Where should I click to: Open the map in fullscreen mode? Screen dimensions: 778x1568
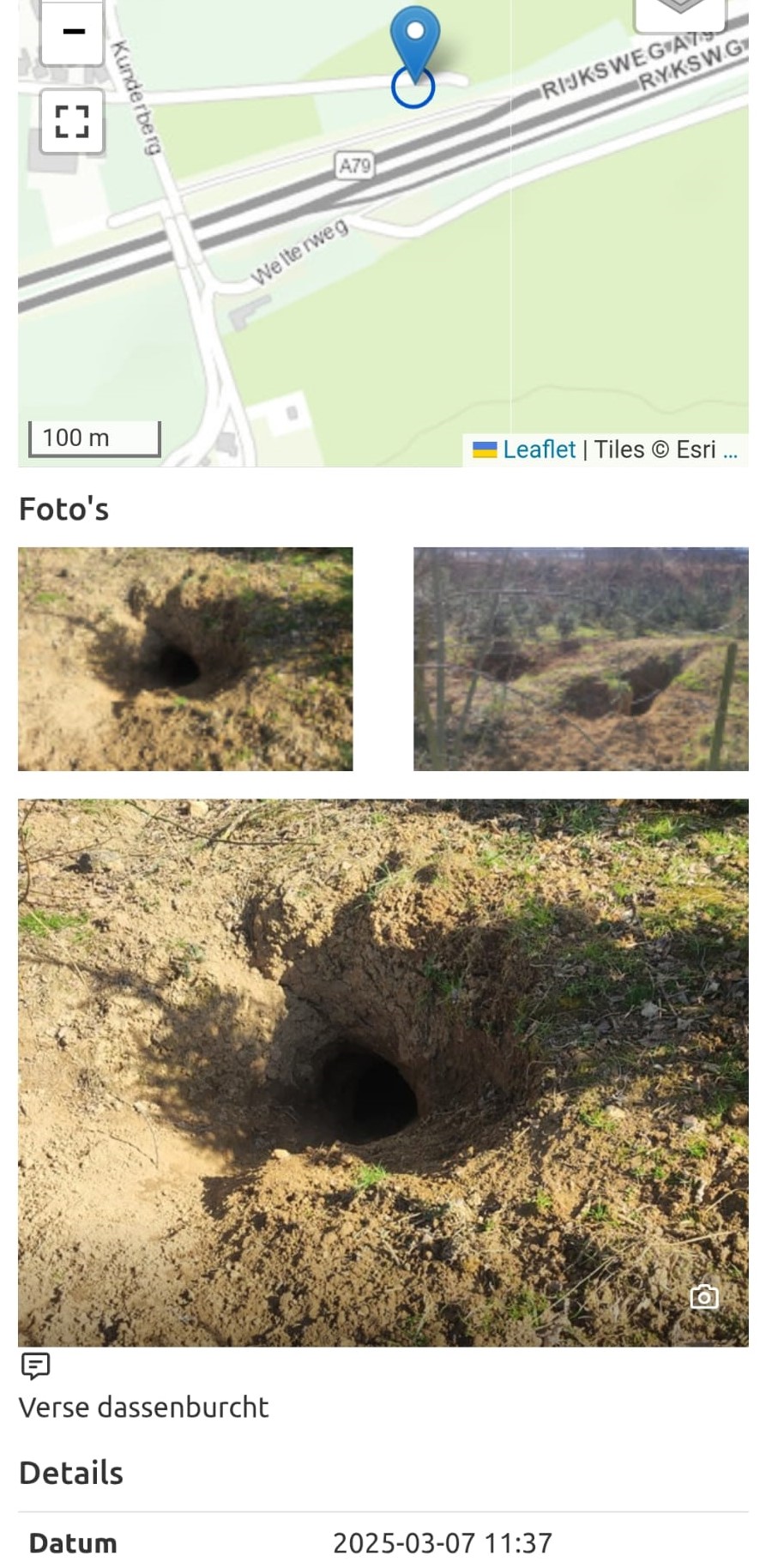(x=73, y=122)
